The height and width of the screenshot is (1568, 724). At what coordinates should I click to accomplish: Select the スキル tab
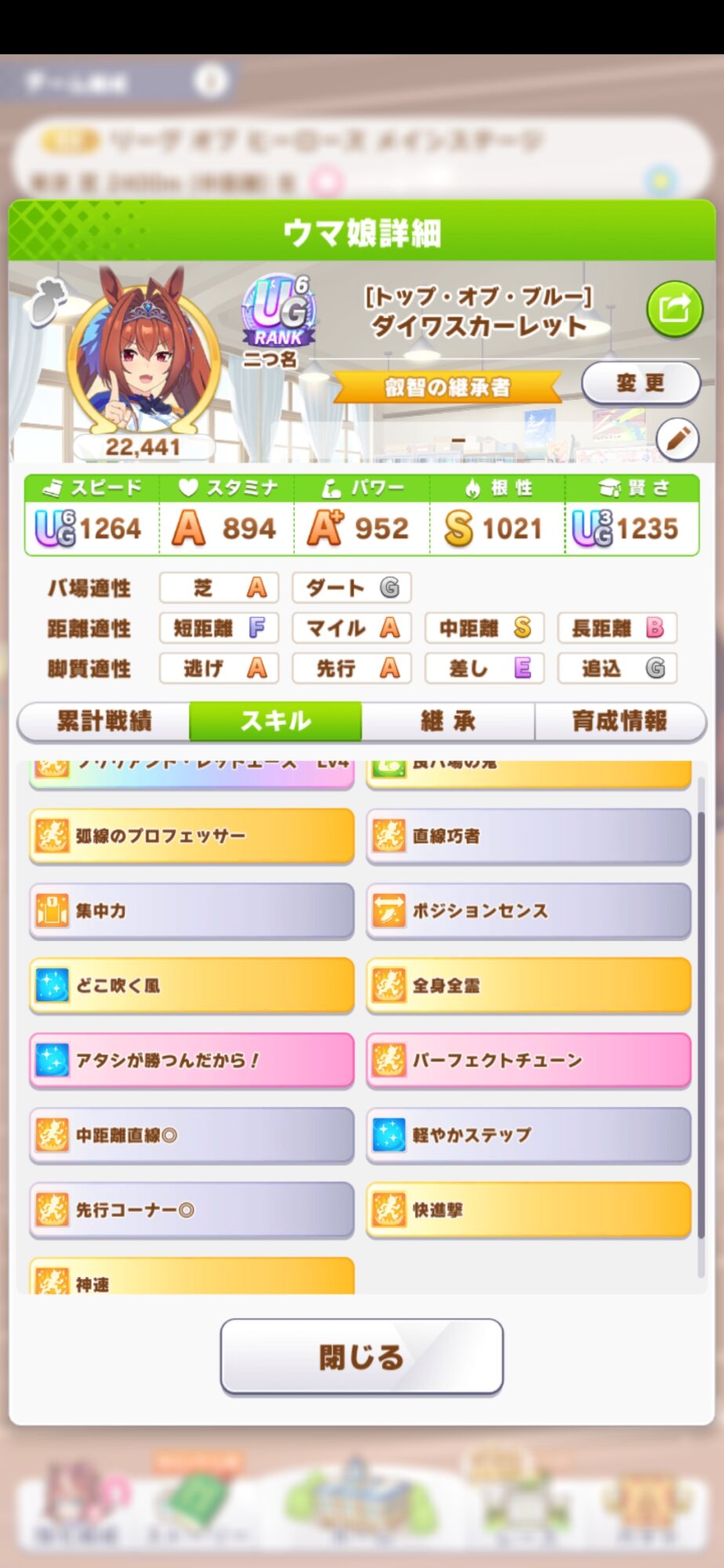click(275, 721)
